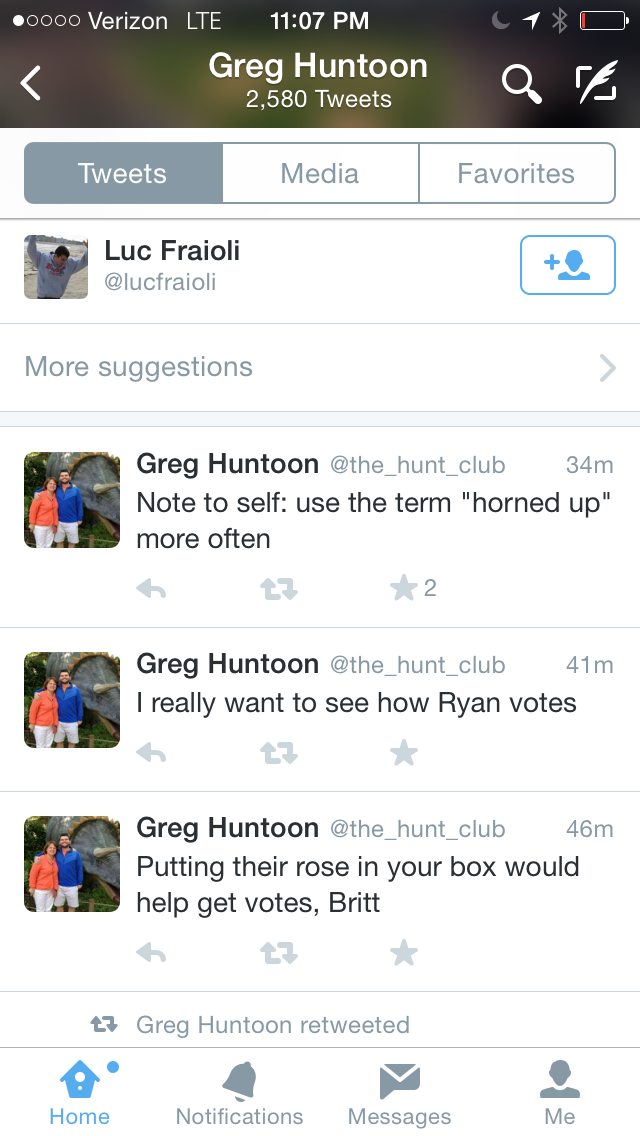Open the Notifications tab
640x1136 pixels.
(239, 1093)
